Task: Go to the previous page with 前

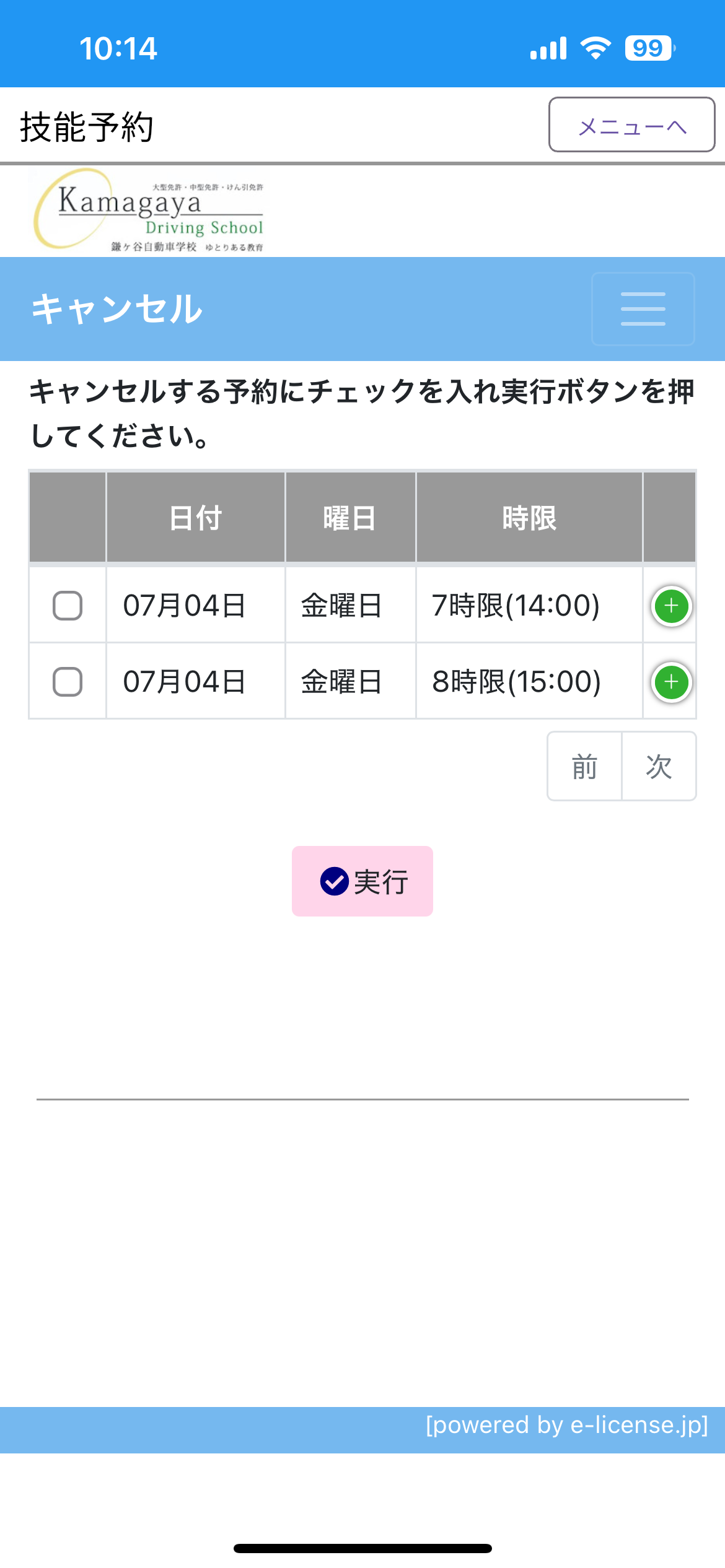Action: tap(584, 766)
